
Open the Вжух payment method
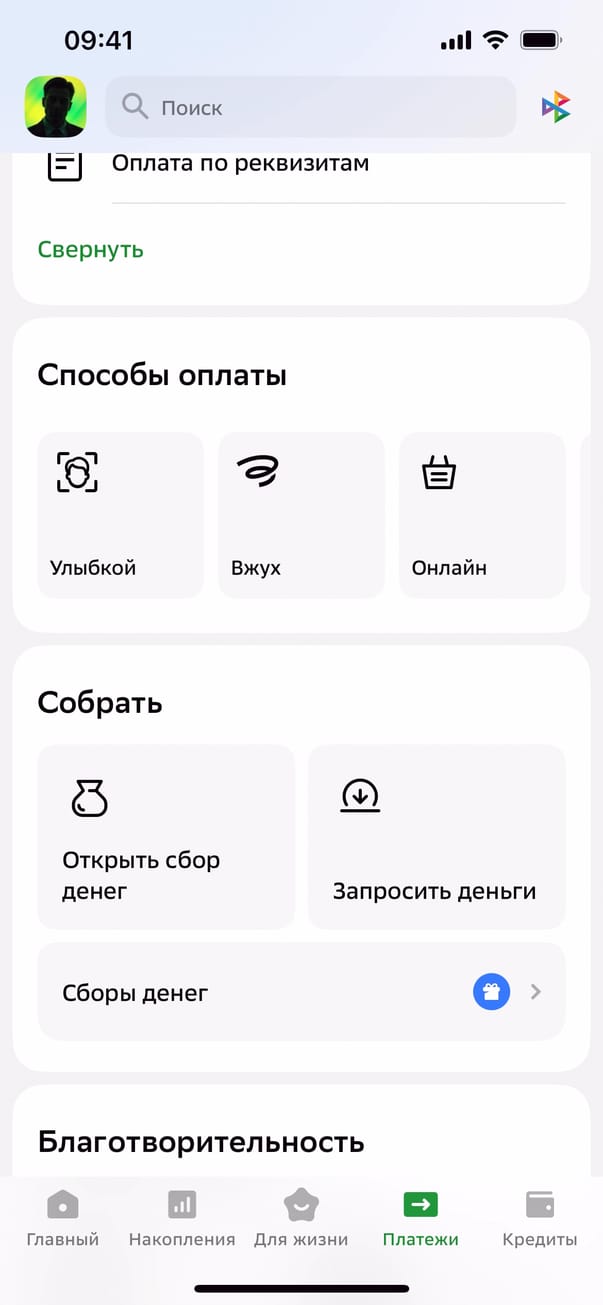click(x=301, y=515)
